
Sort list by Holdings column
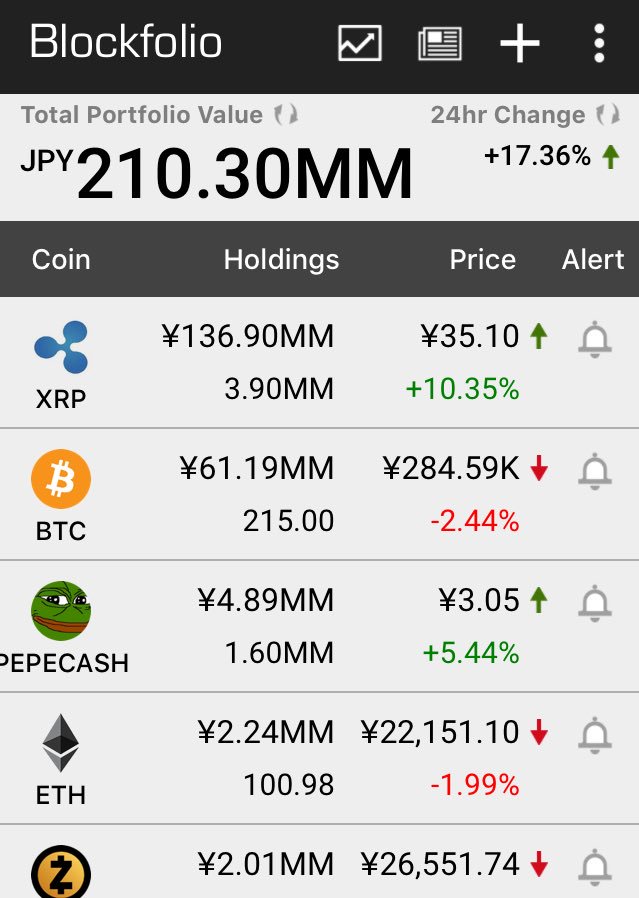pos(281,260)
